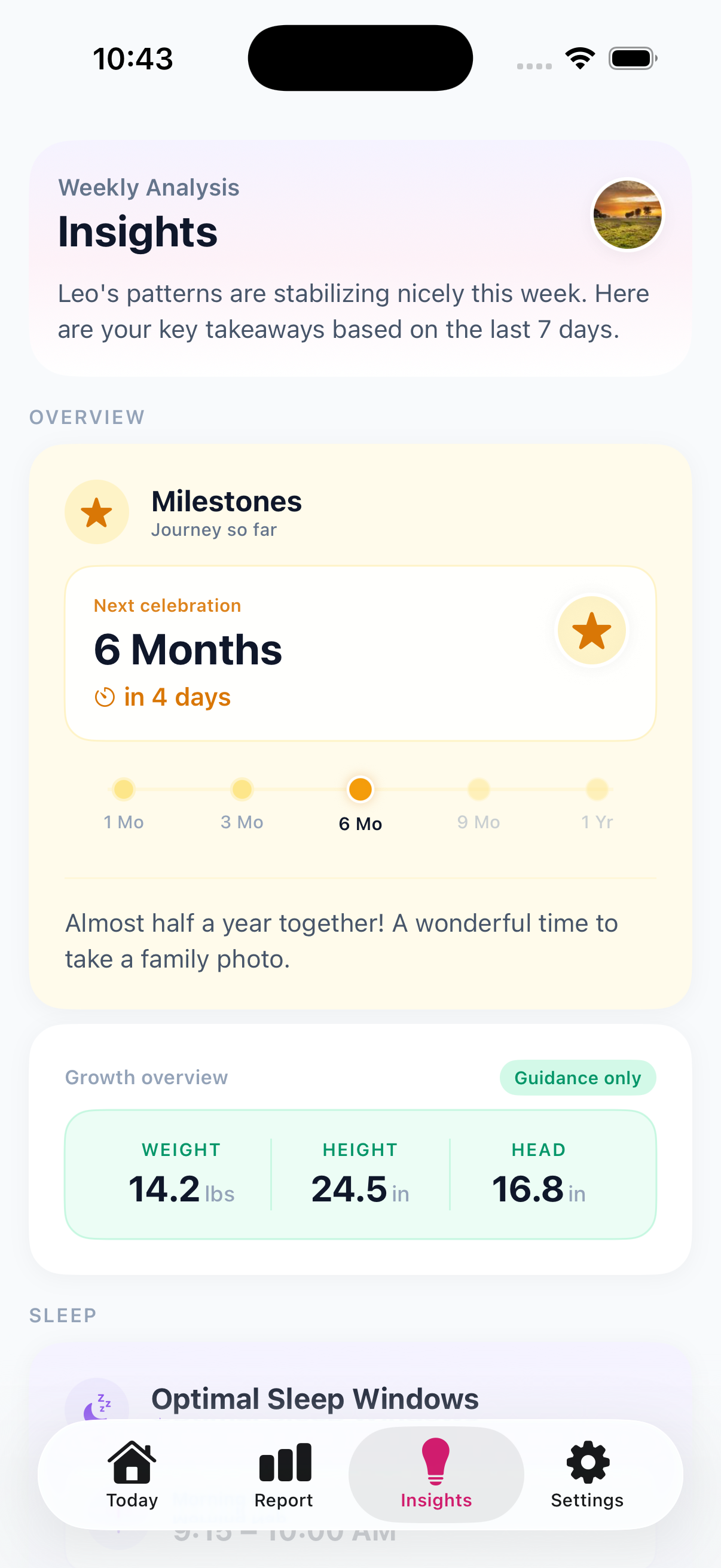This screenshot has height=1568, width=721.
Task: Toggle the 'Guidance only' badge
Action: coord(577,1078)
